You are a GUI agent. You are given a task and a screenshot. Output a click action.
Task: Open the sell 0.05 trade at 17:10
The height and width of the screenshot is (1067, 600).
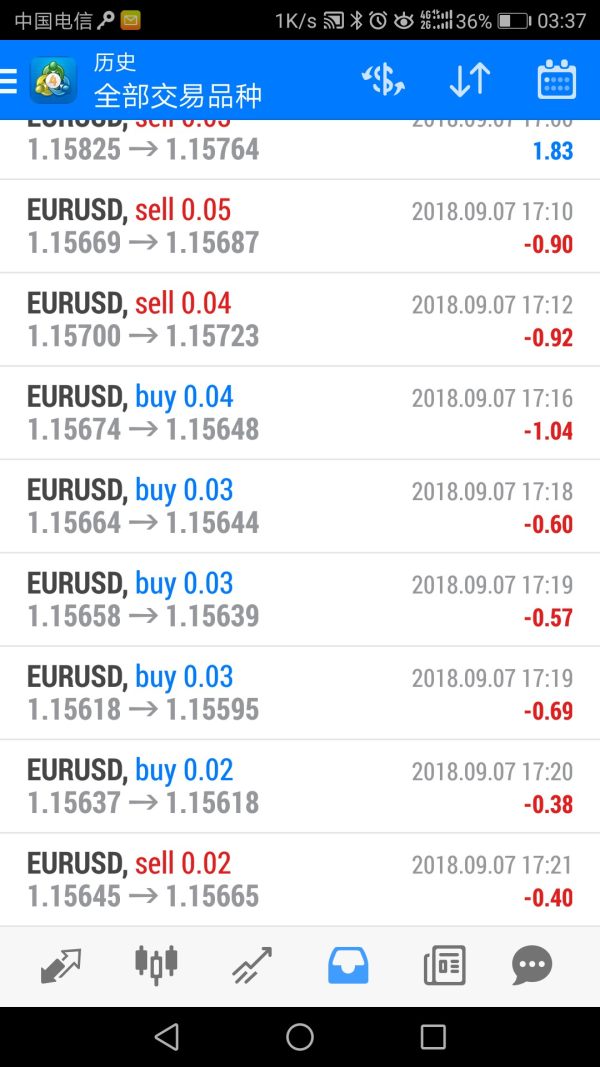click(300, 226)
